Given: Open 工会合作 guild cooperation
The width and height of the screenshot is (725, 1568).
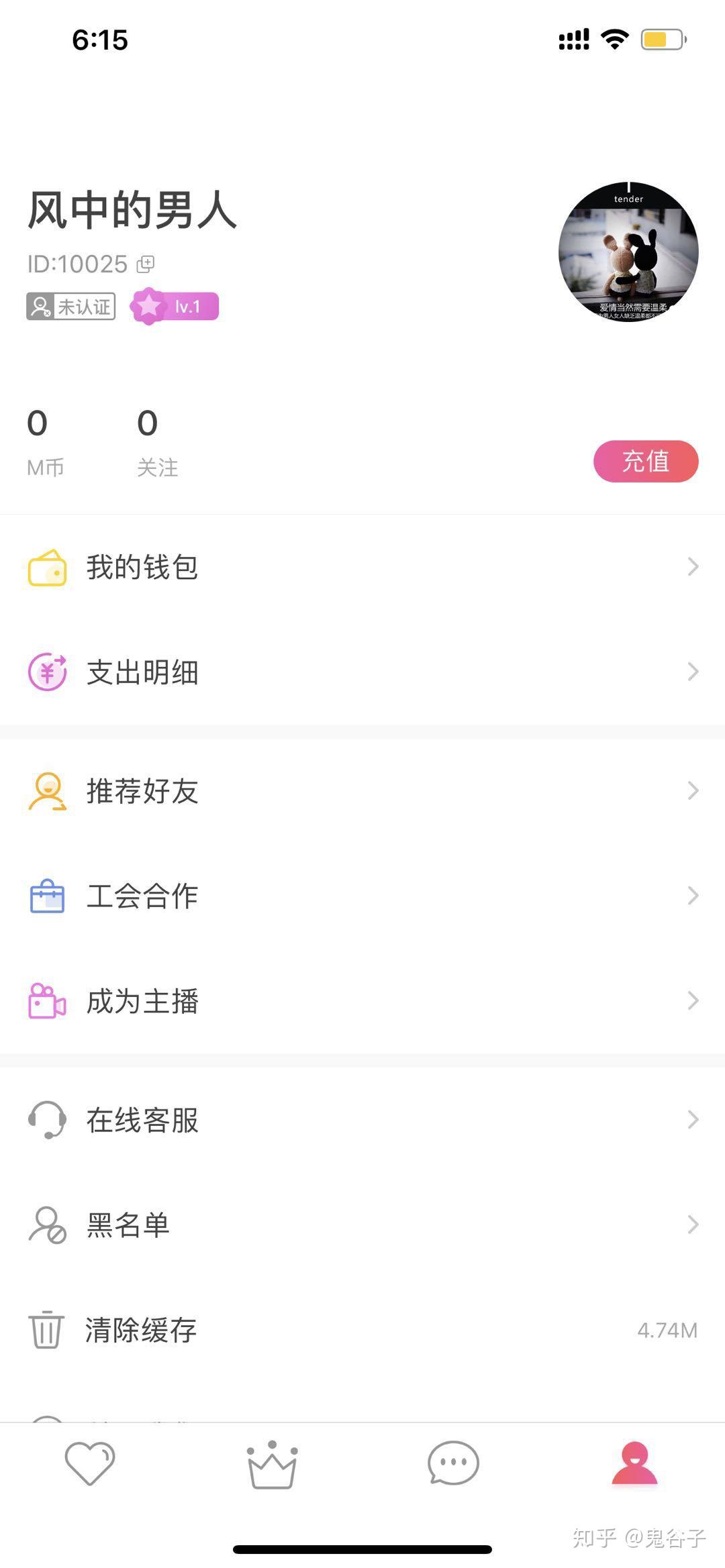Looking at the screenshot, I should tap(362, 896).
